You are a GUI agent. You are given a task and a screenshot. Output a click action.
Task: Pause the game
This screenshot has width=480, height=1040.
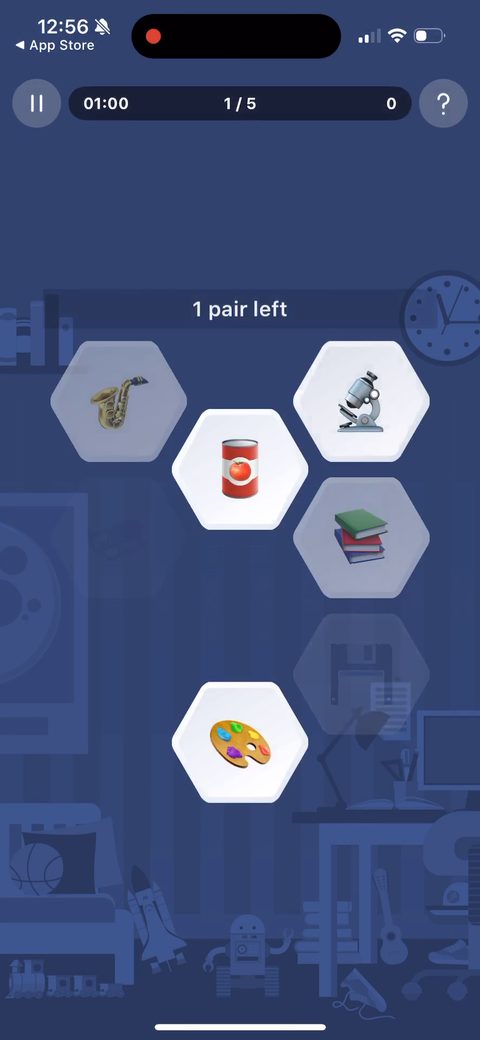[36, 103]
